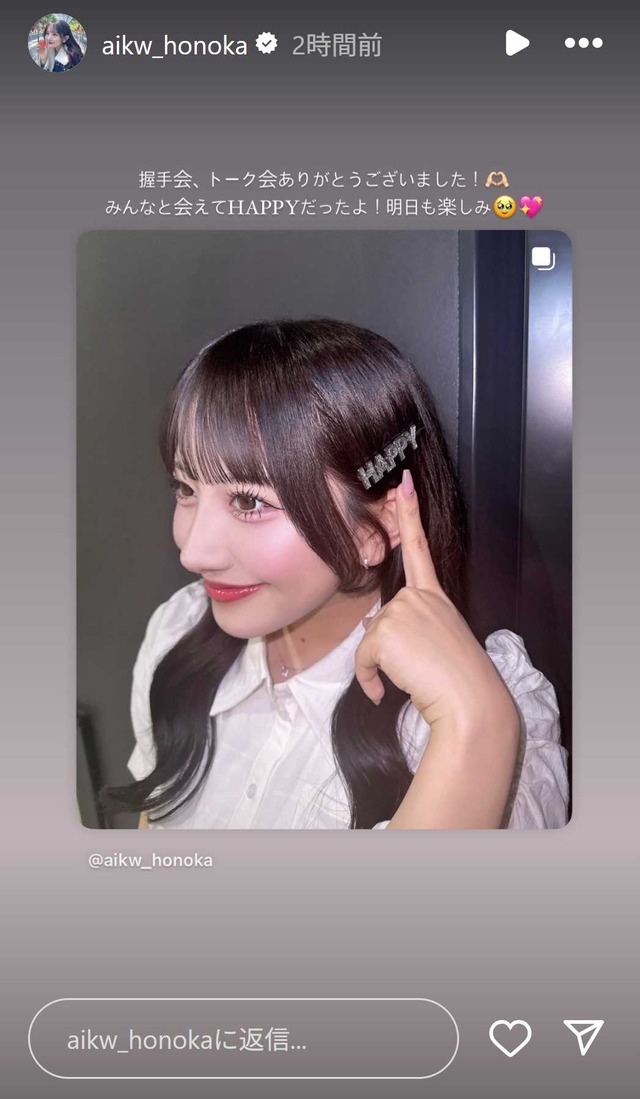Open the shared post with HAPPY hair clip
This screenshot has width=640, height=1099.
point(324,529)
